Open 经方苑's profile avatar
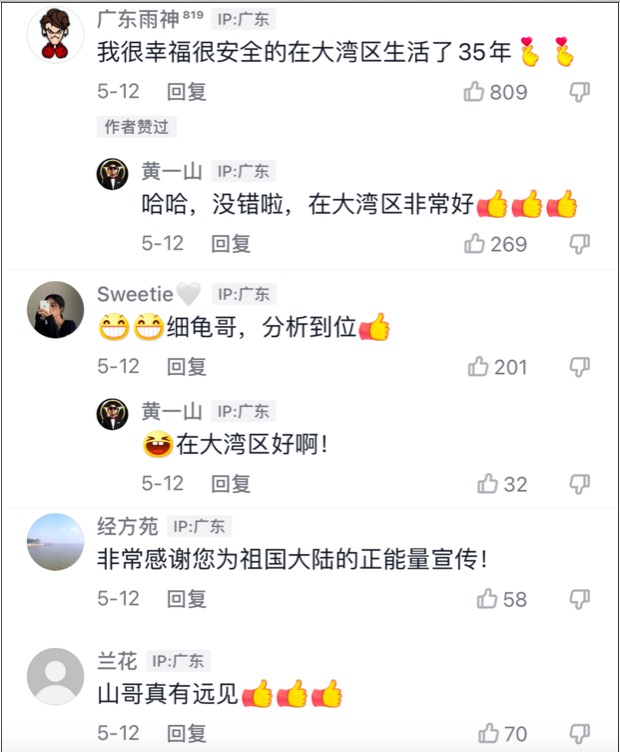 point(54,542)
